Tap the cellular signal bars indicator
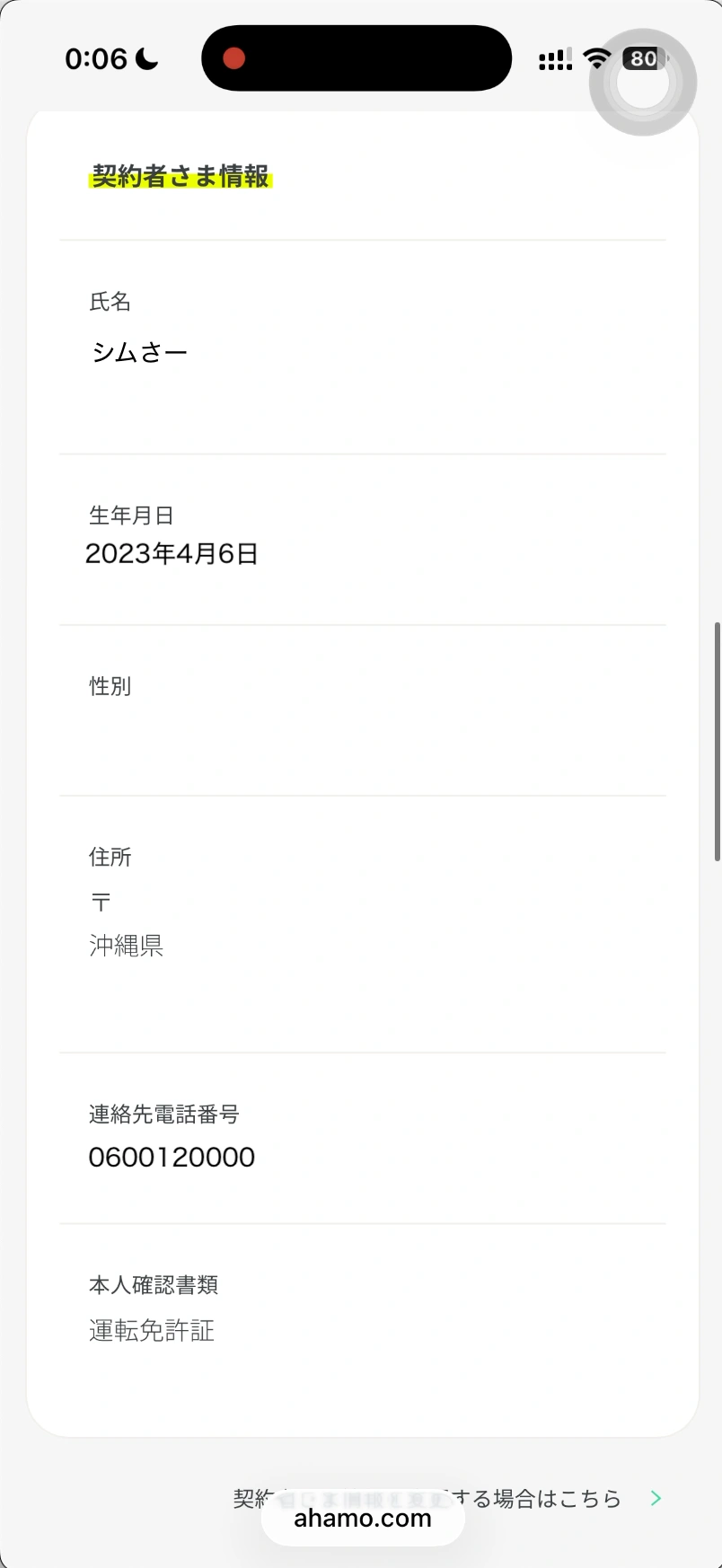Image resolution: width=722 pixels, height=1568 pixels. click(x=553, y=57)
